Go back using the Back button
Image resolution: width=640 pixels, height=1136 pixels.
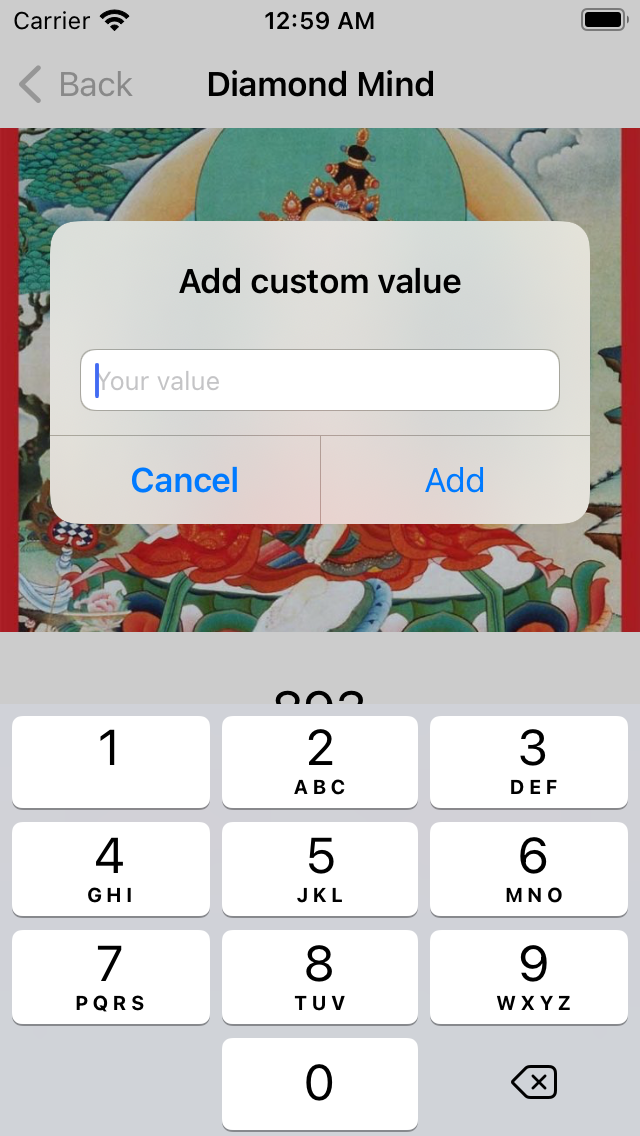click(x=76, y=84)
